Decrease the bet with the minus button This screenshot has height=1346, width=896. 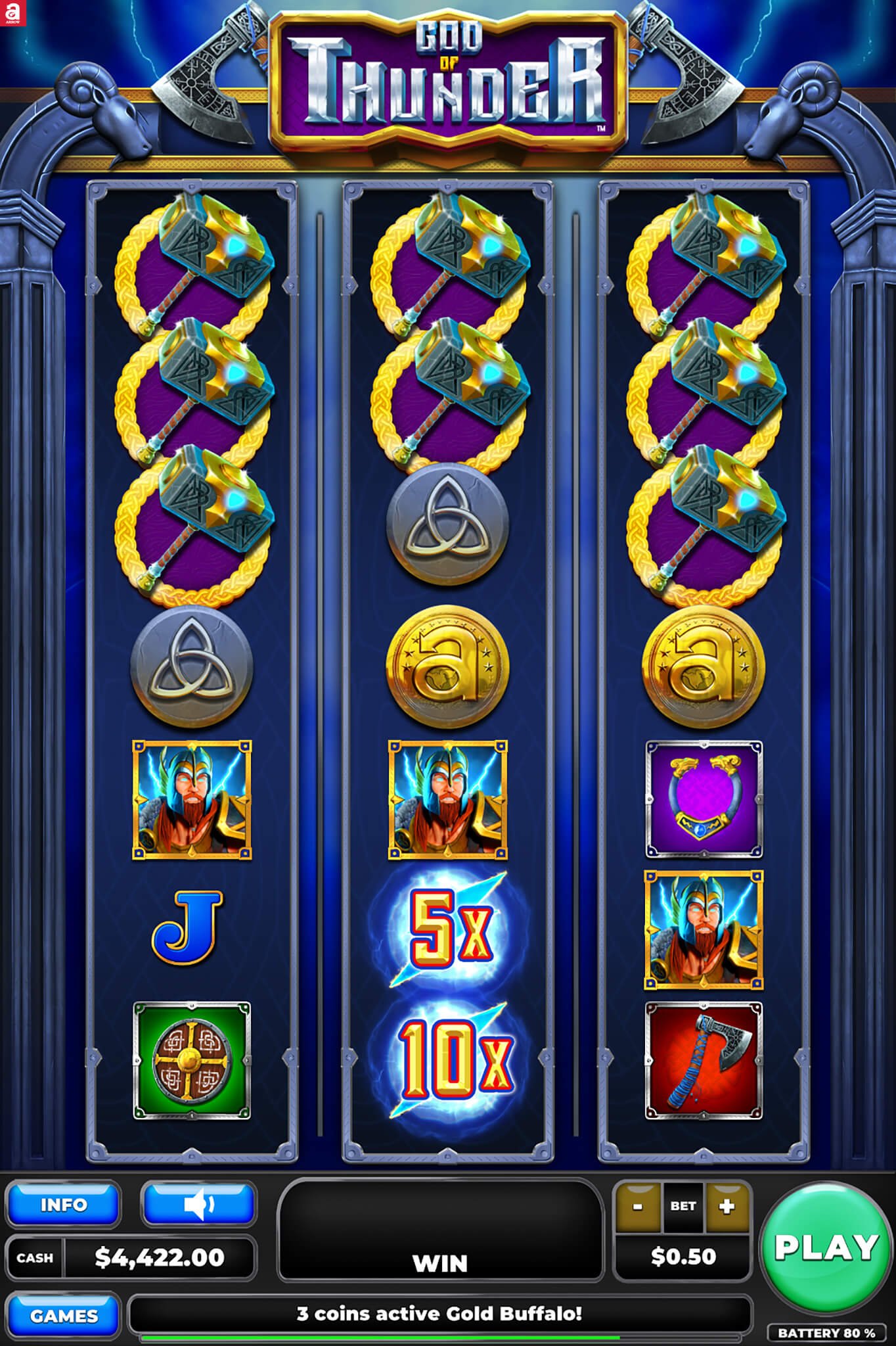click(x=638, y=1207)
